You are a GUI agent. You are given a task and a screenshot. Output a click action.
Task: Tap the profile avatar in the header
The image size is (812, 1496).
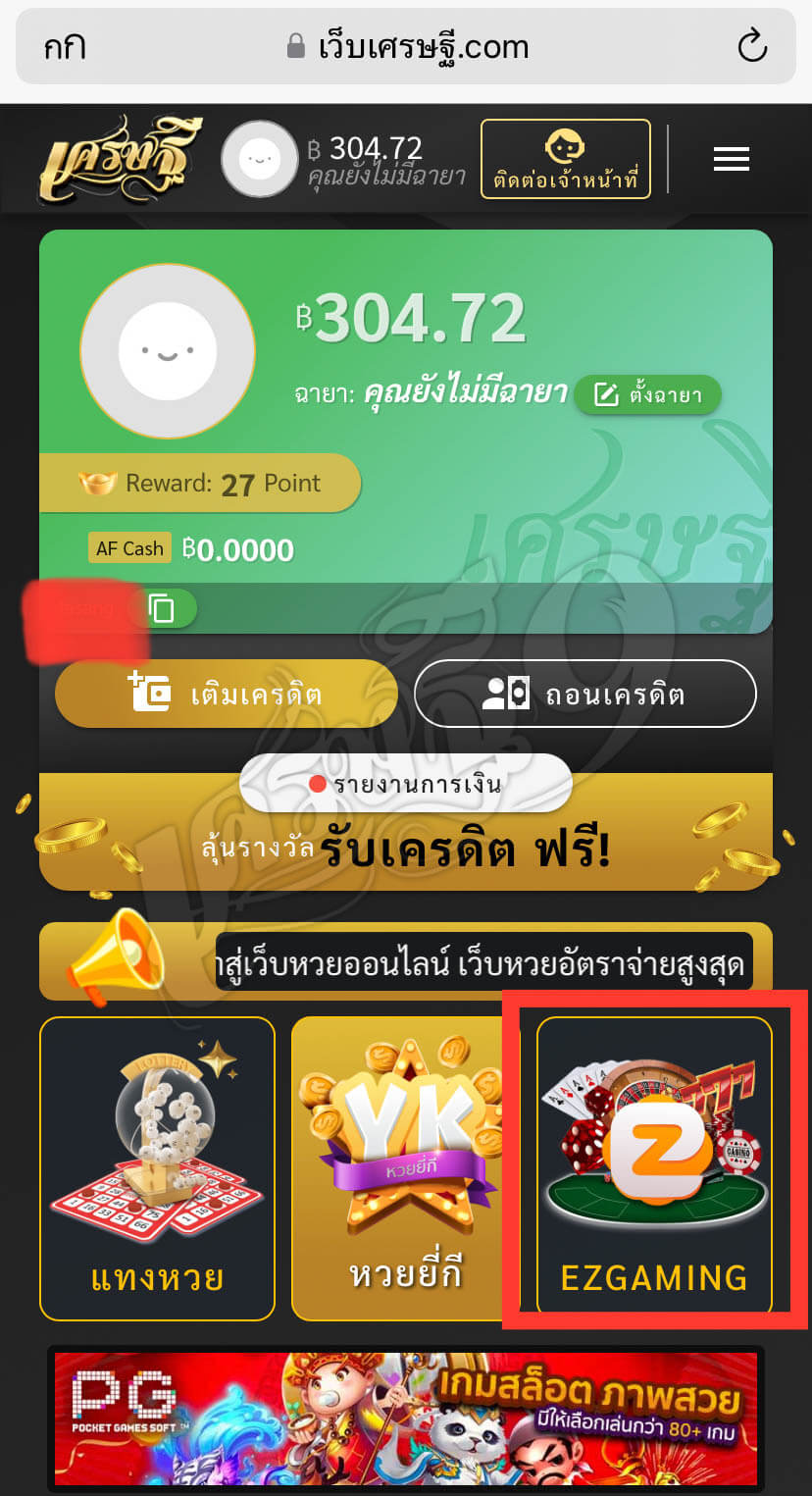[x=259, y=159]
